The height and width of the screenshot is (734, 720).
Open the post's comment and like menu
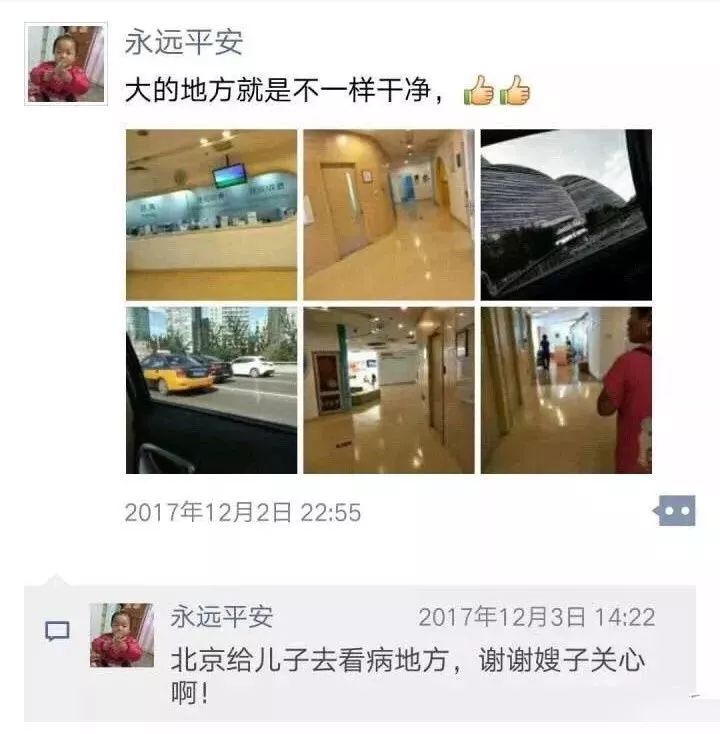pos(676,511)
